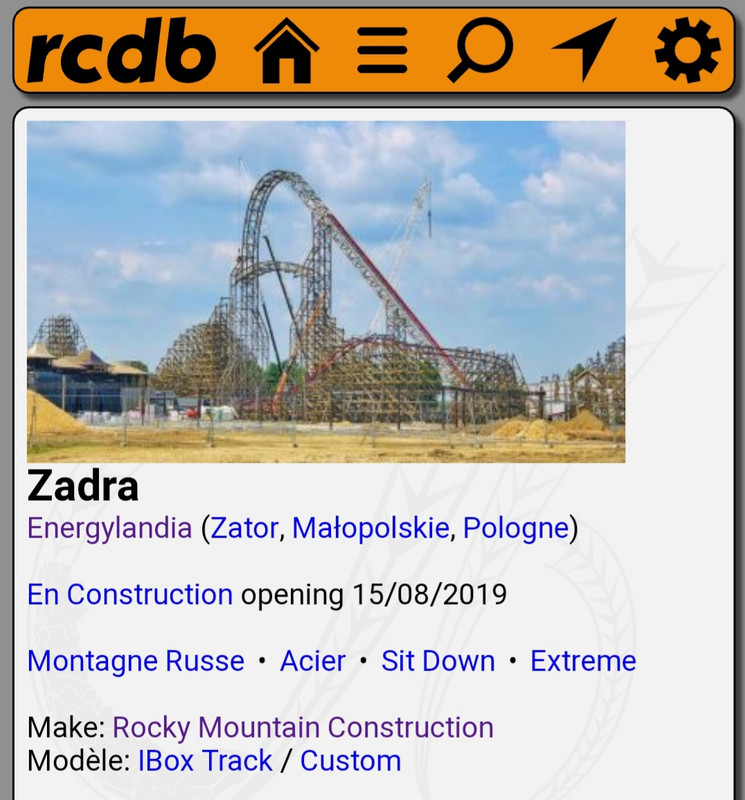Open the search magnifier
This screenshot has height=800, width=745.
click(x=480, y=50)
